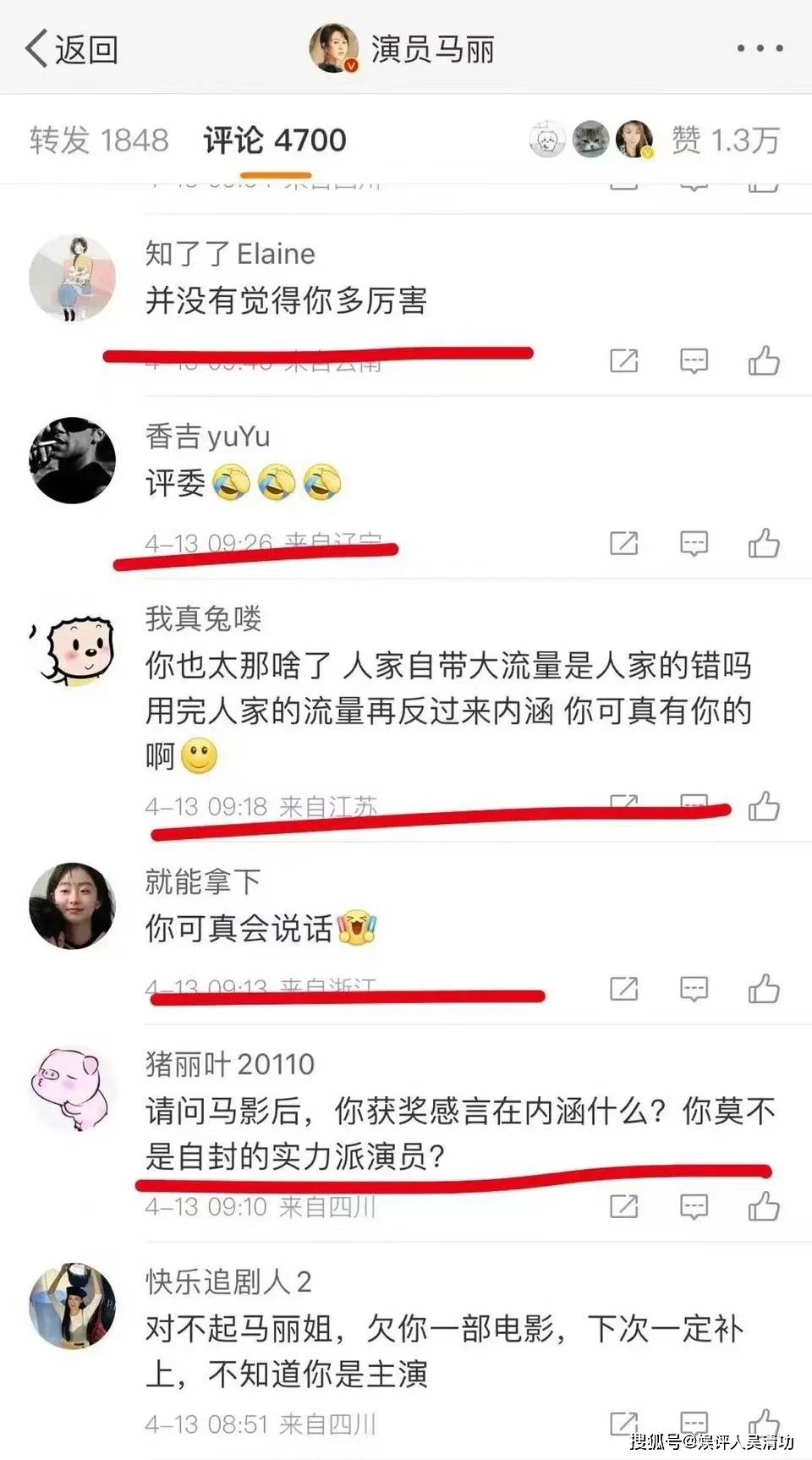Like 香吉yuYu's comment
This screenshot has width=812, height=1460.
pyautogui.click(x=763, y=543)
